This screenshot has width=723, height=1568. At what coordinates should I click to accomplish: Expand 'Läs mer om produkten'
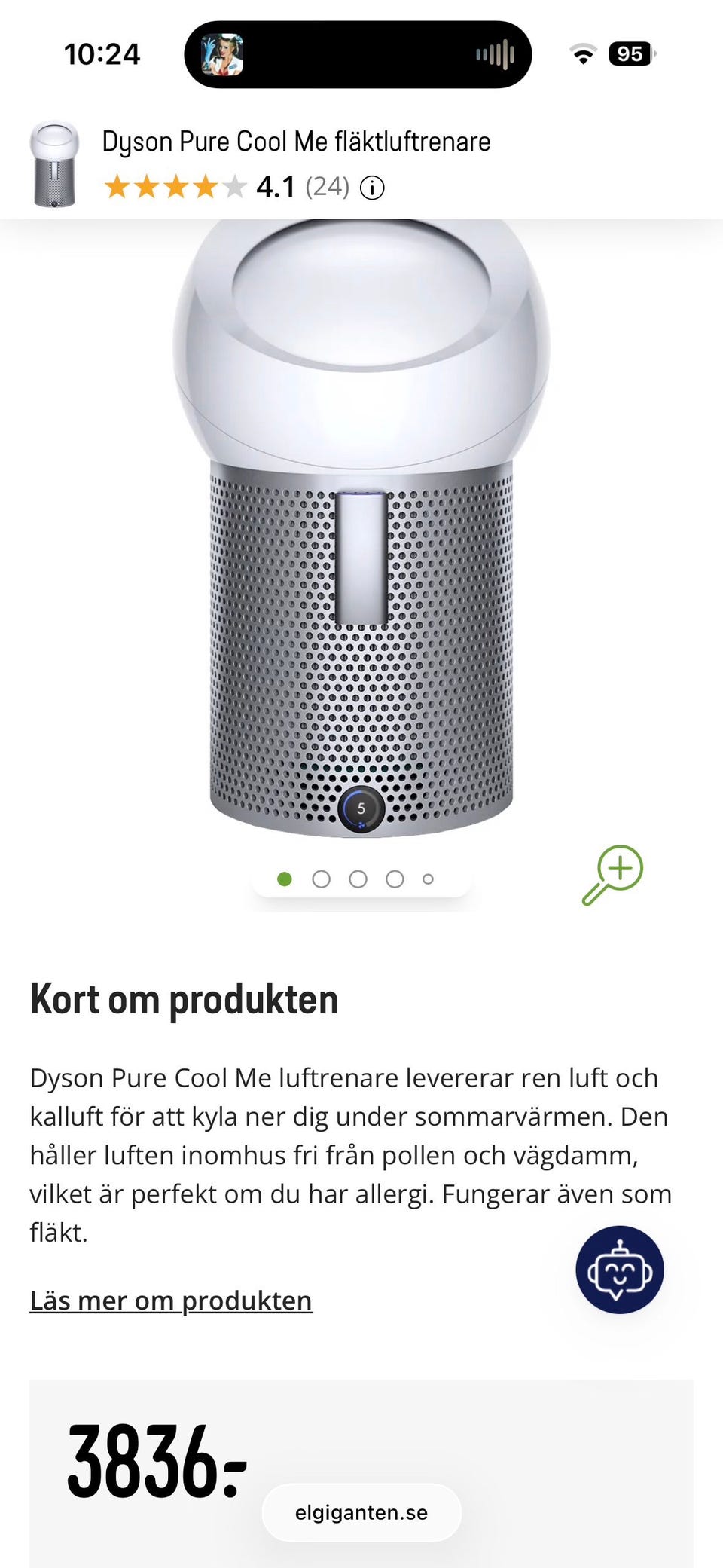pos(171,1300)
